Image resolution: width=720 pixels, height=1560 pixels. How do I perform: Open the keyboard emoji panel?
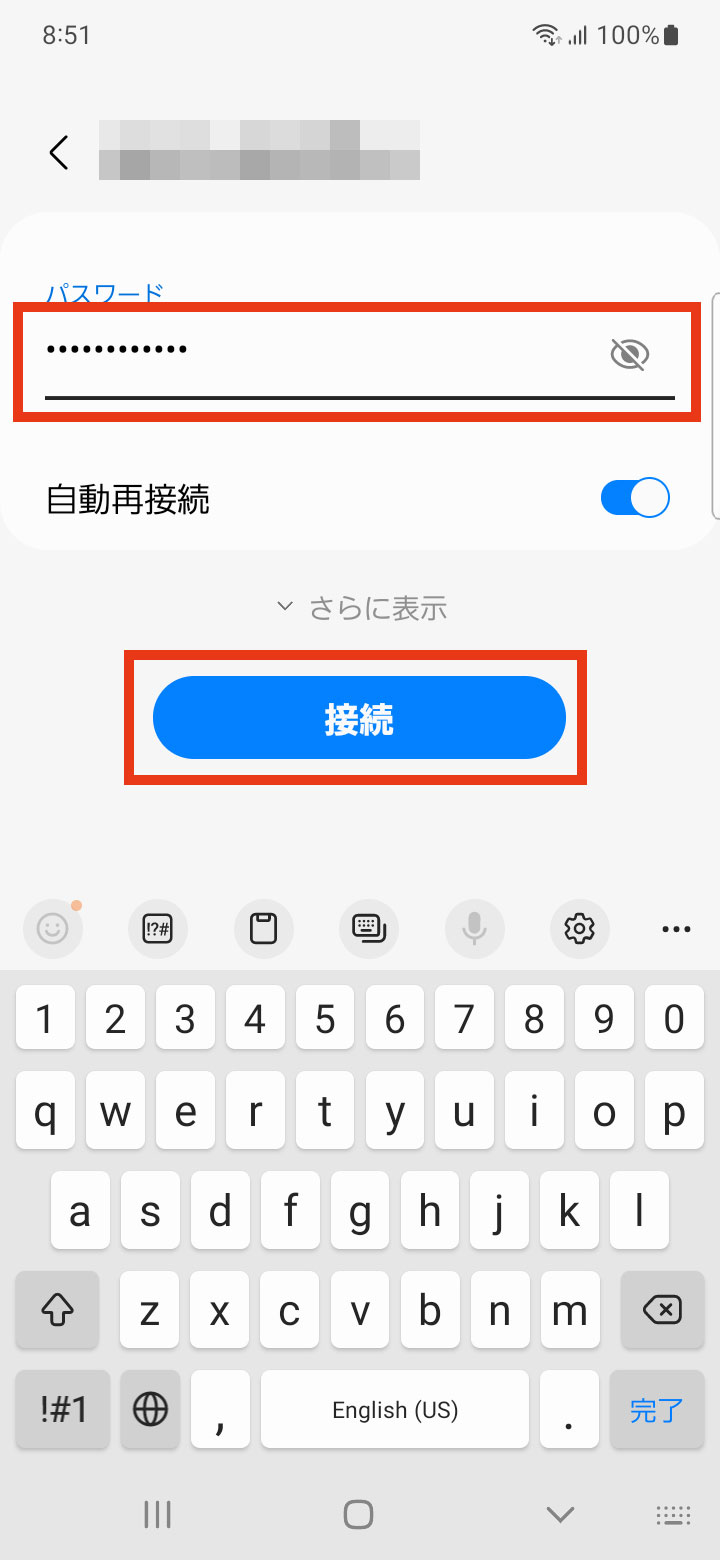(x=52, y=929)
